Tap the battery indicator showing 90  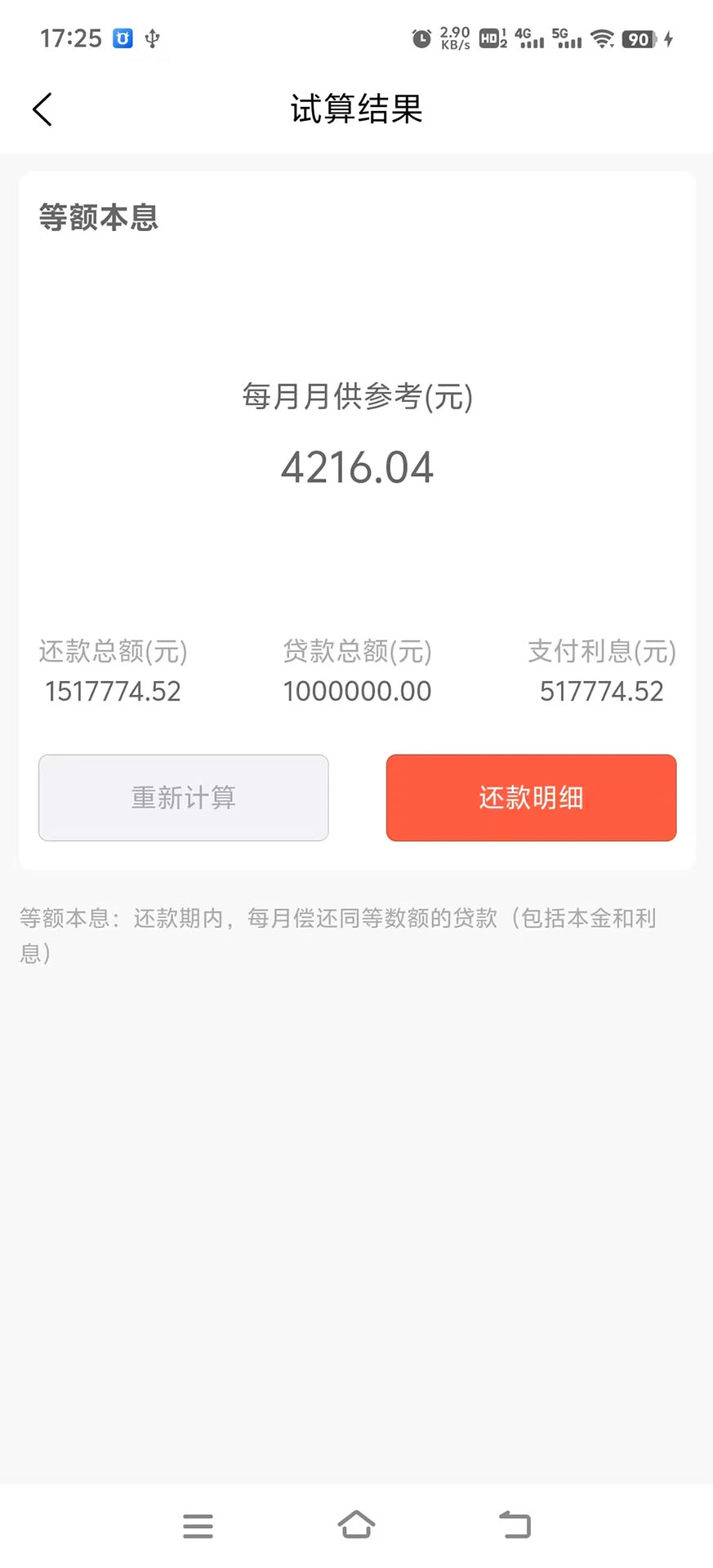(x=640, y=38)
